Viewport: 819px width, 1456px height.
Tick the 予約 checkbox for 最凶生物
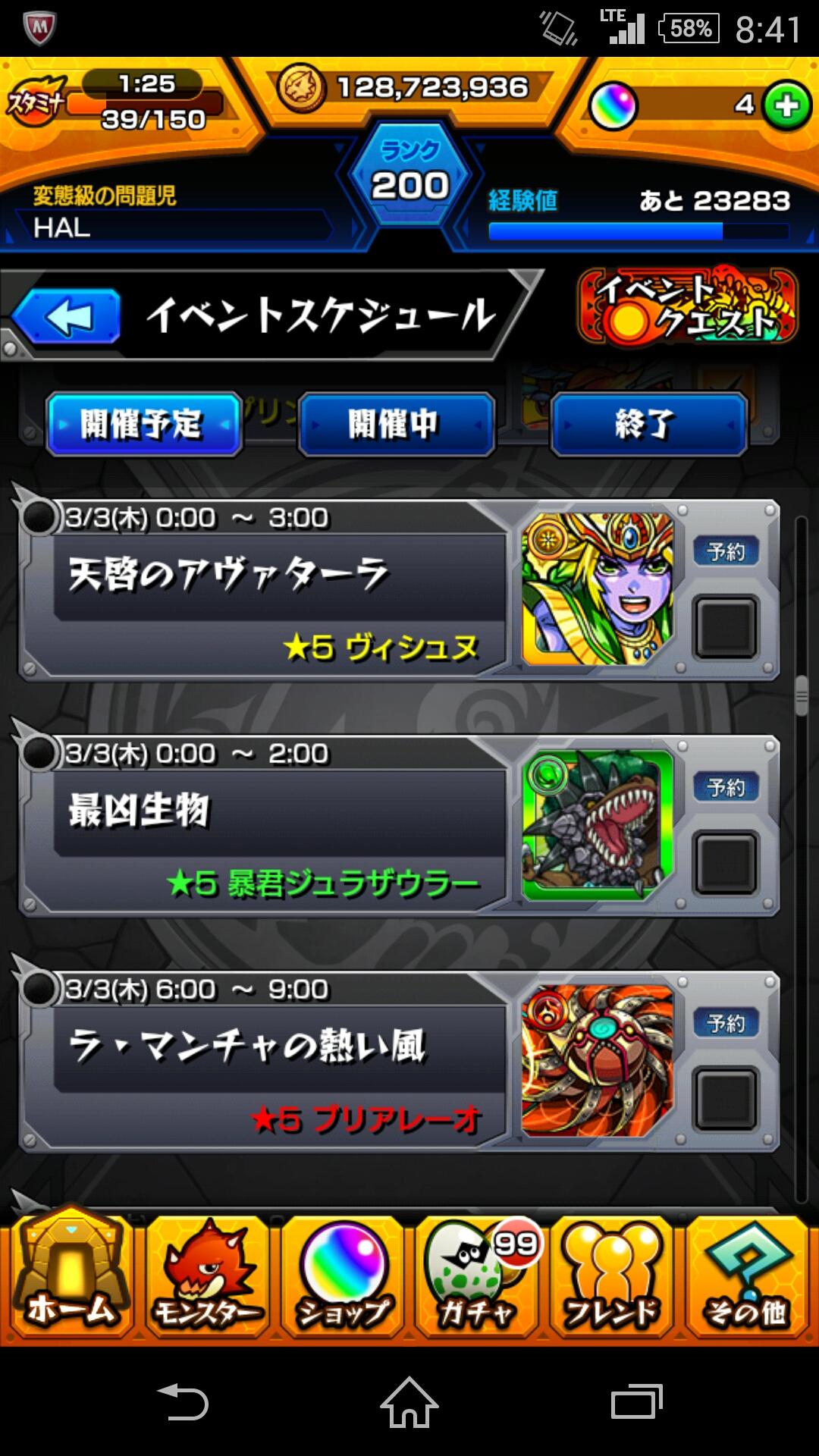pos(726,863)
